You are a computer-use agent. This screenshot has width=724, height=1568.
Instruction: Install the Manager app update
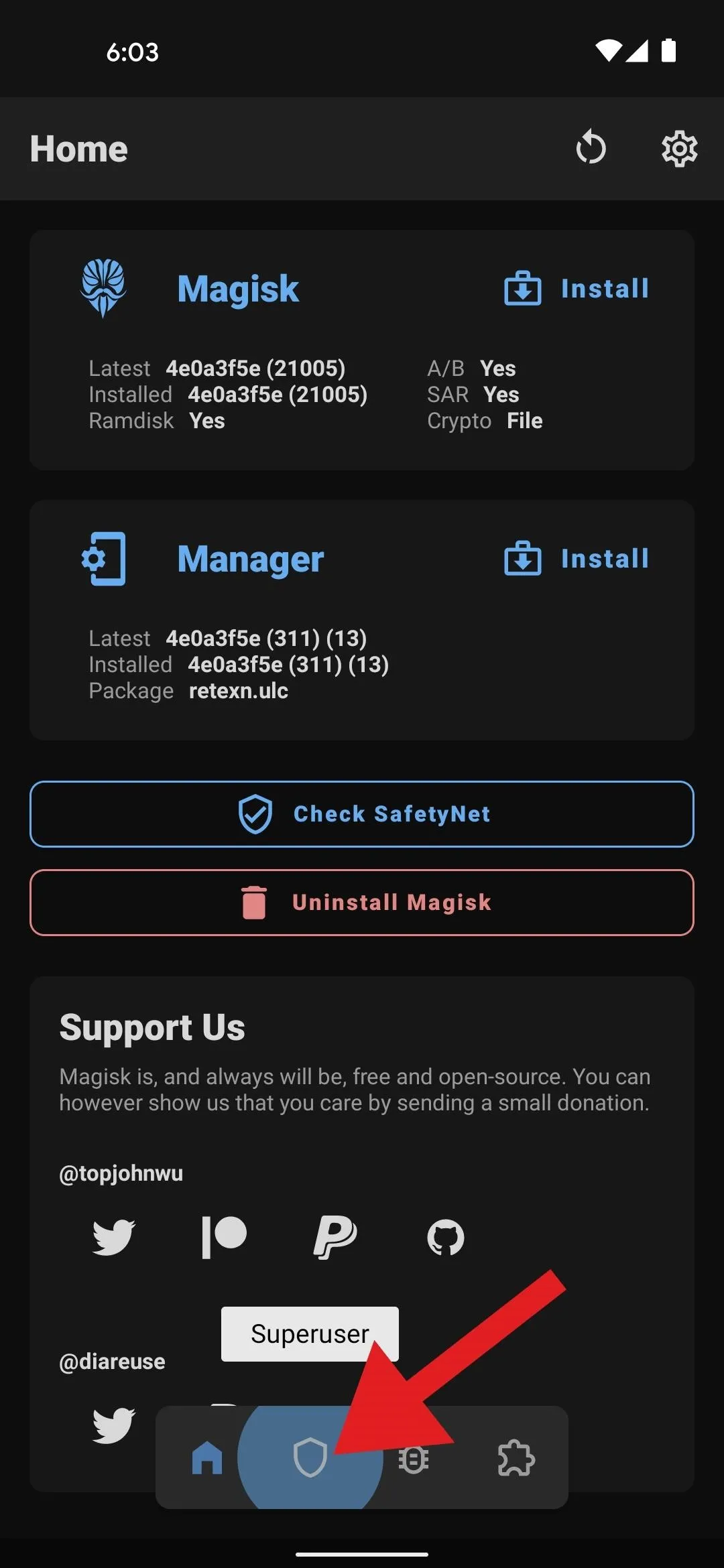click(x=577, y=559)
